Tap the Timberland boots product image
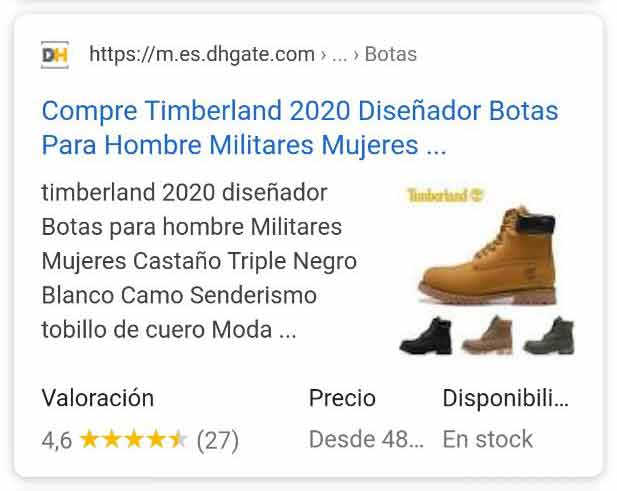Image resolution: width=617 pixels, height=491 pixels. click(x=487, y=268)
